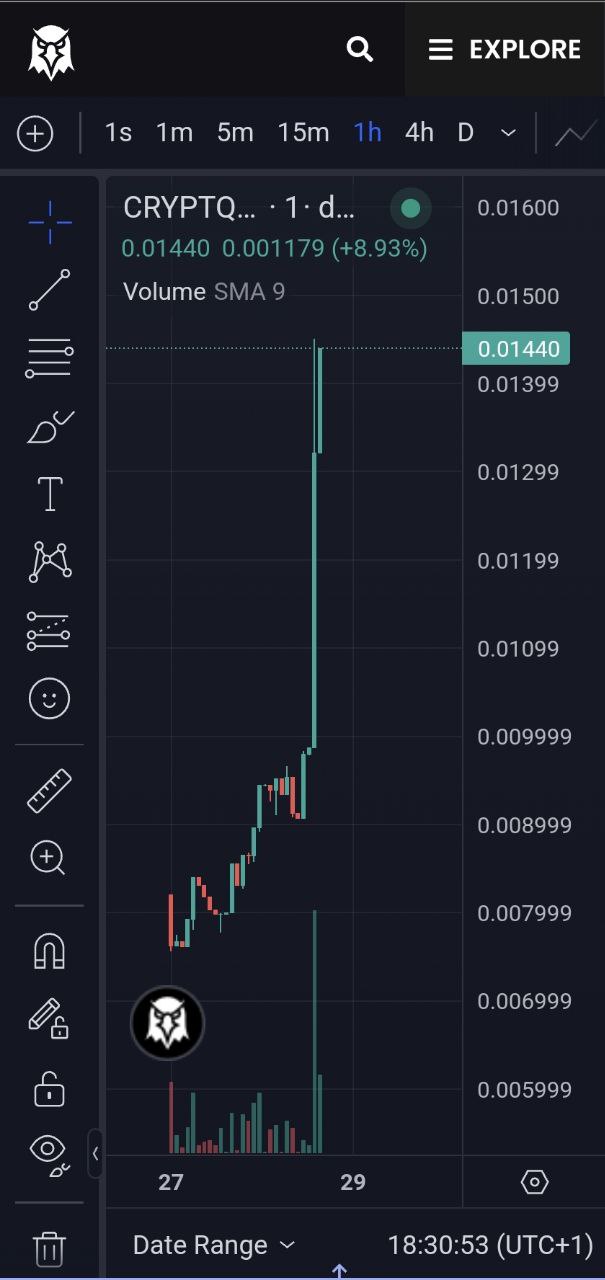Screen dimensions: 605x1280
Task: Open the emoji sticker tool
Action: (x=49, y=698)
